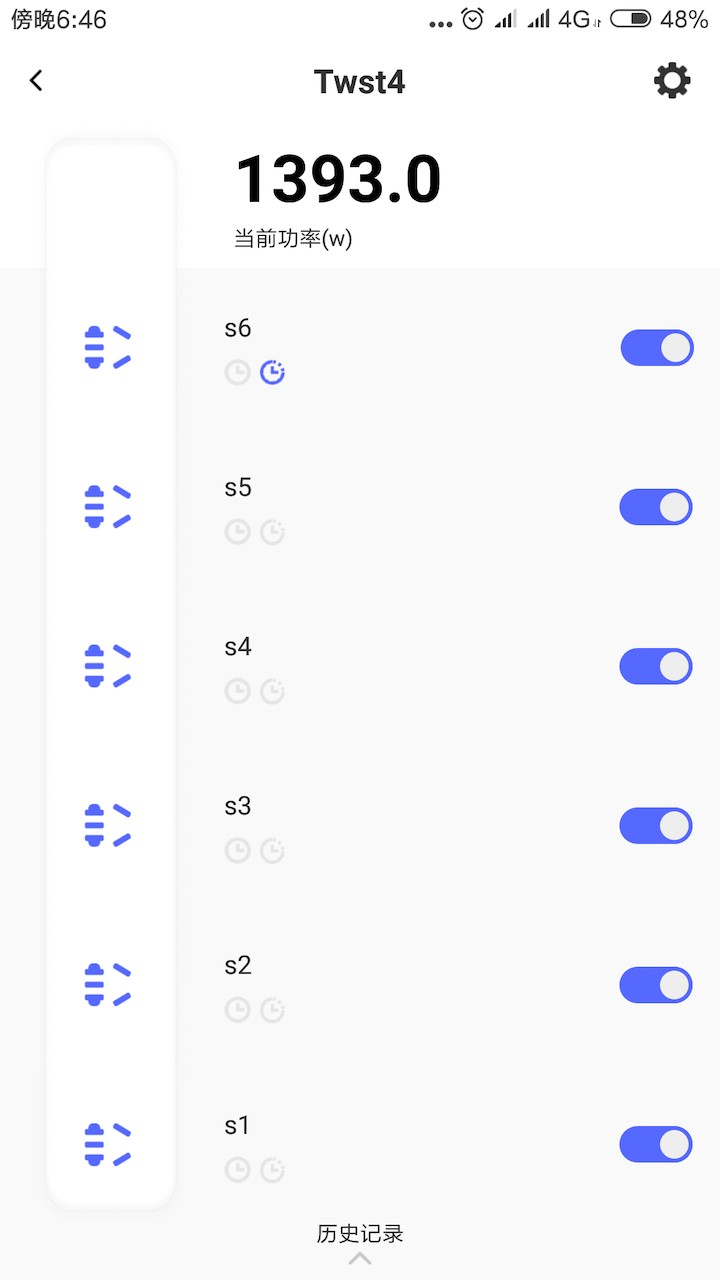Open the schedule clock for s1
This screenshot has height=1280, width=720.
(237, 1170)
